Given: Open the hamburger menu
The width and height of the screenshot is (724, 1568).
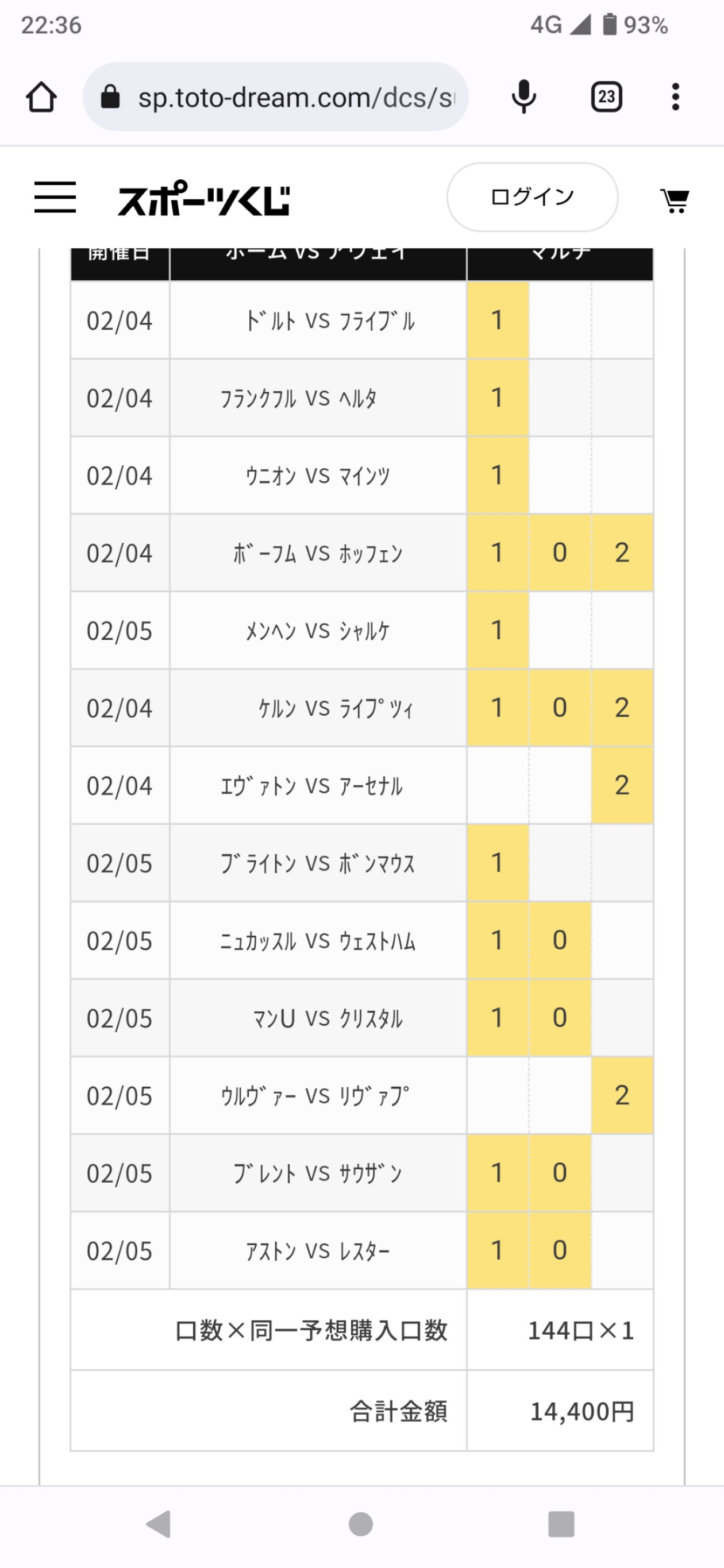Looking at the screenshot, I should [55, 197].
